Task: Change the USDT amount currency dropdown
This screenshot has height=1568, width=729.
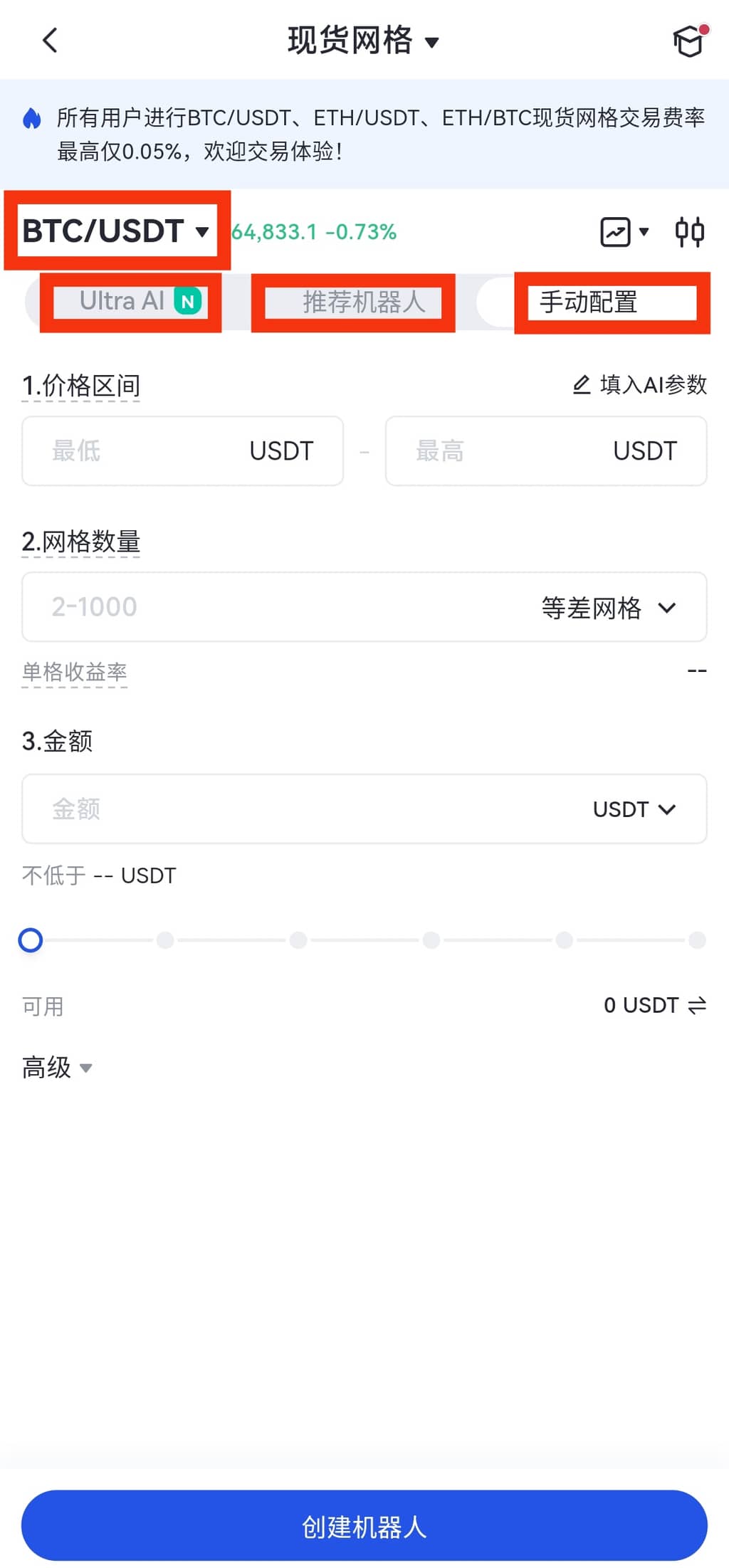Action: (634, 809)
